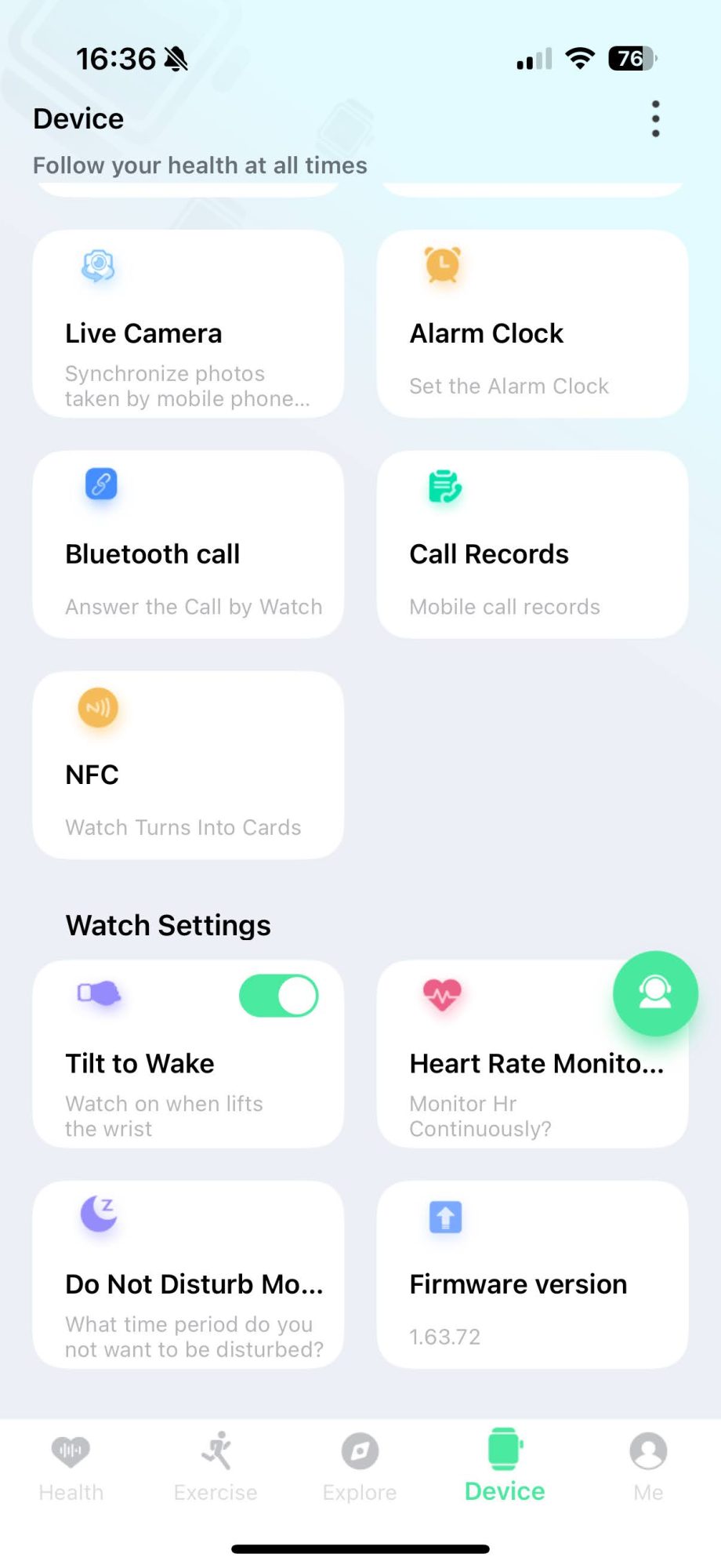This screenshot has width=721, height=1568.
Task: Open Alarm Clock settings
Action: point(532,324)
